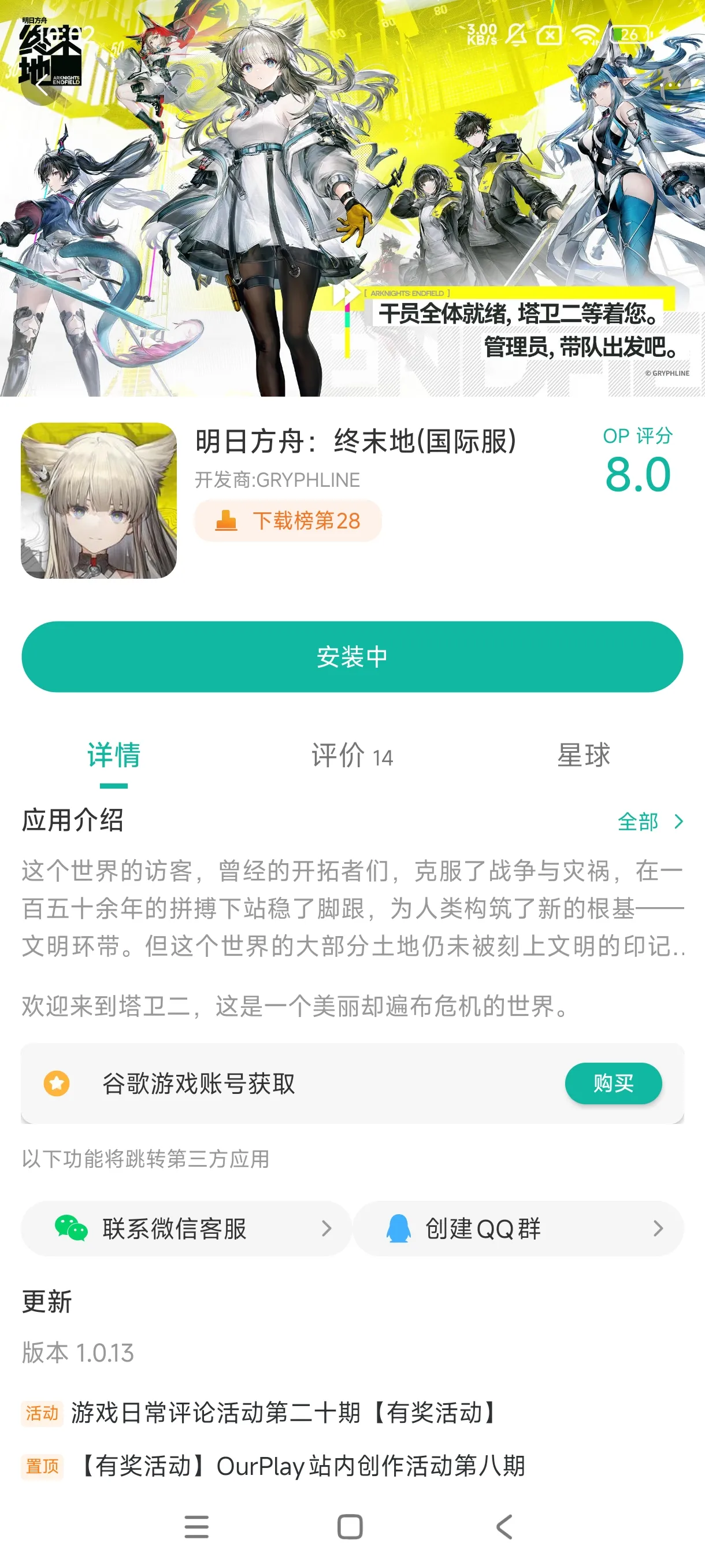Tap the 购买 button
705x1568 pixels.
pos(614,1082)
